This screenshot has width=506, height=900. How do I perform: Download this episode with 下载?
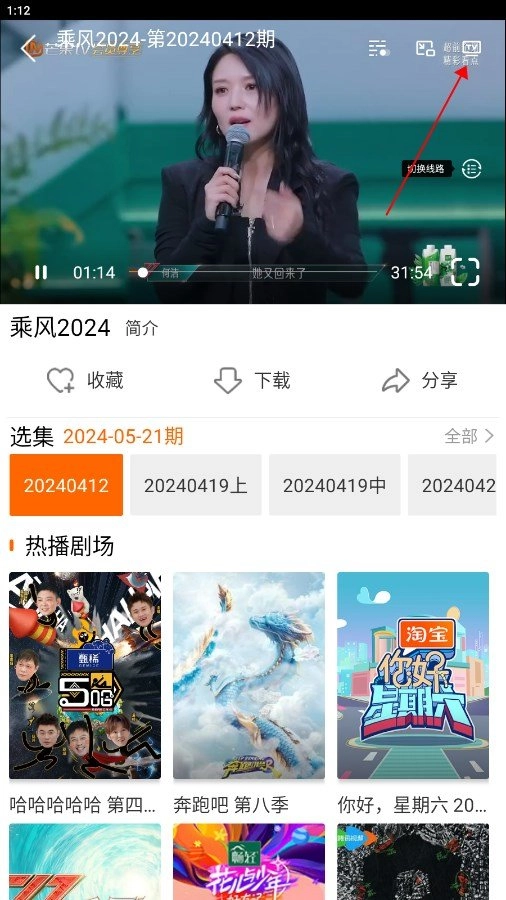tap(252, 380)
